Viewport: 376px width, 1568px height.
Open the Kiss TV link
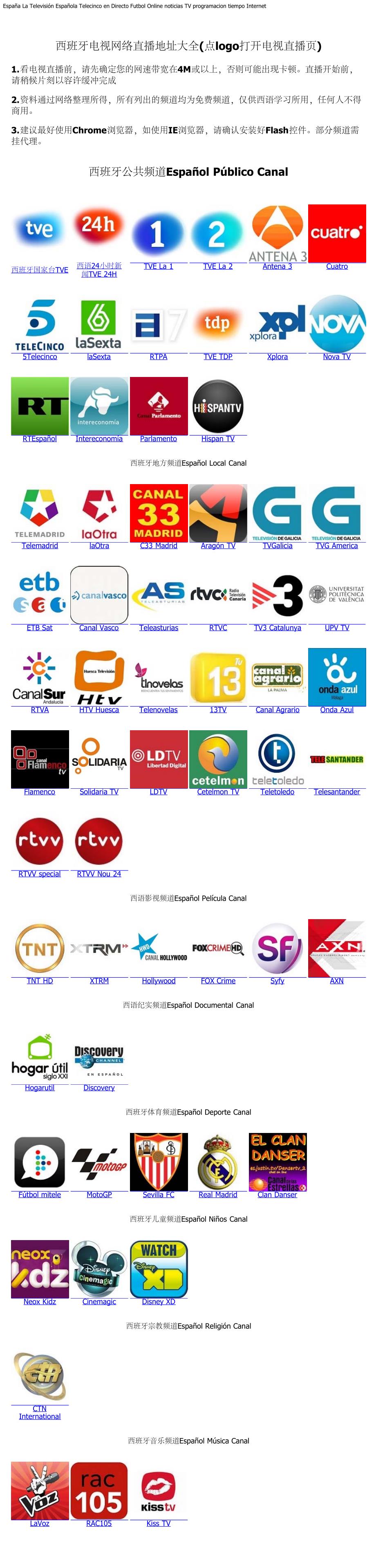coord(158,1523)
